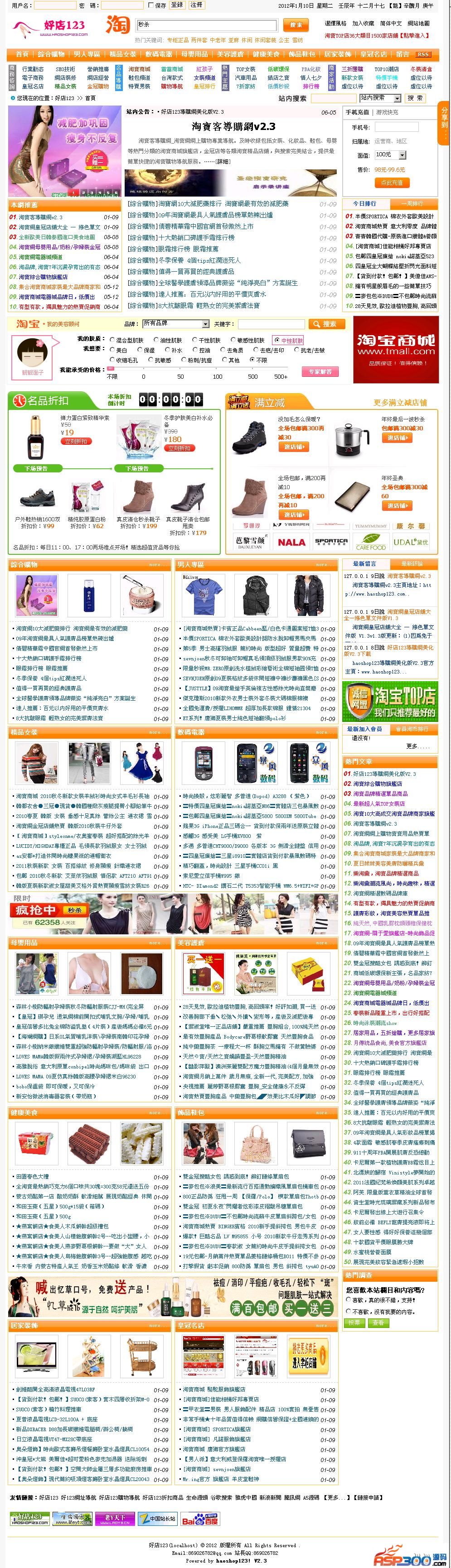451x1568 pixels.
Task: Tap the 登录 login button
Action: (177, 5)
